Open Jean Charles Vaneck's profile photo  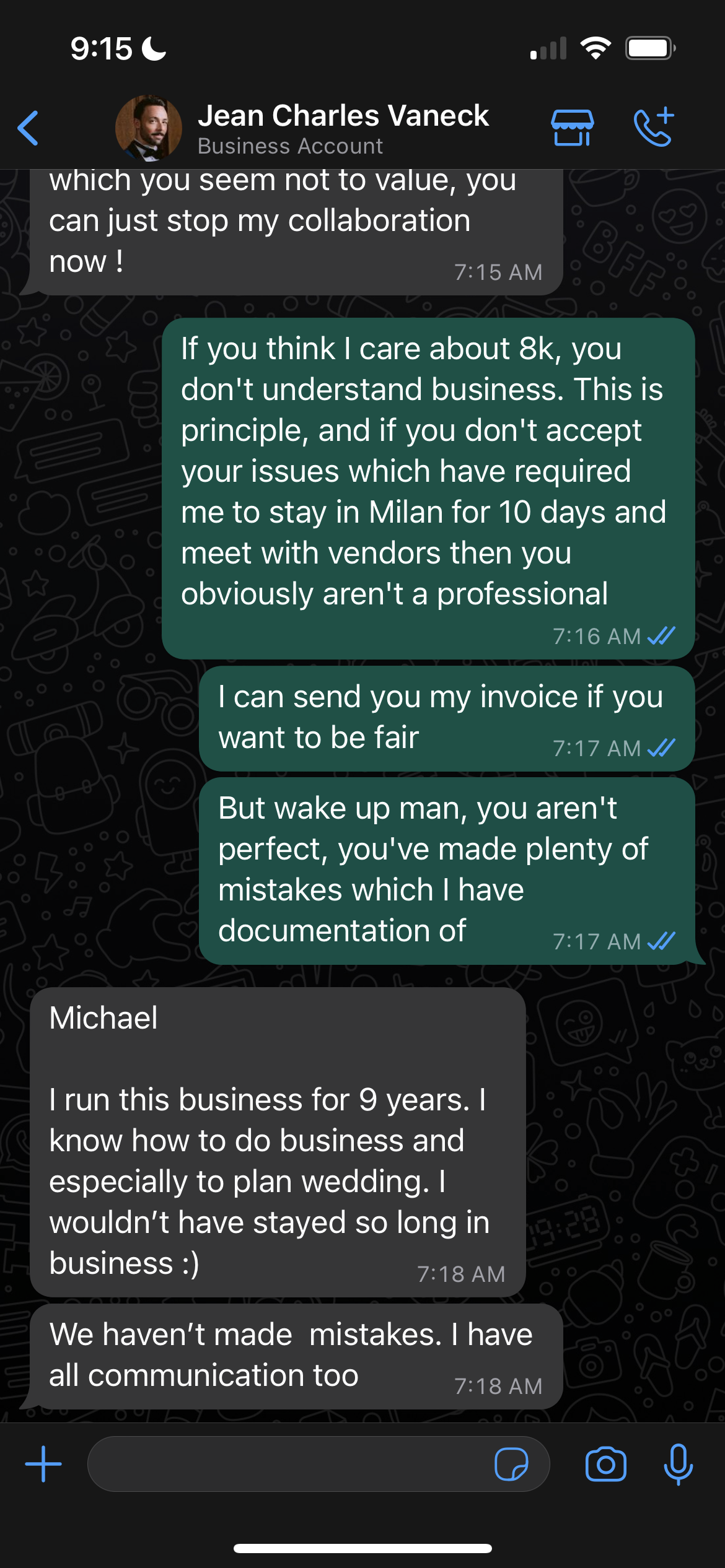[x=149, y=128]
